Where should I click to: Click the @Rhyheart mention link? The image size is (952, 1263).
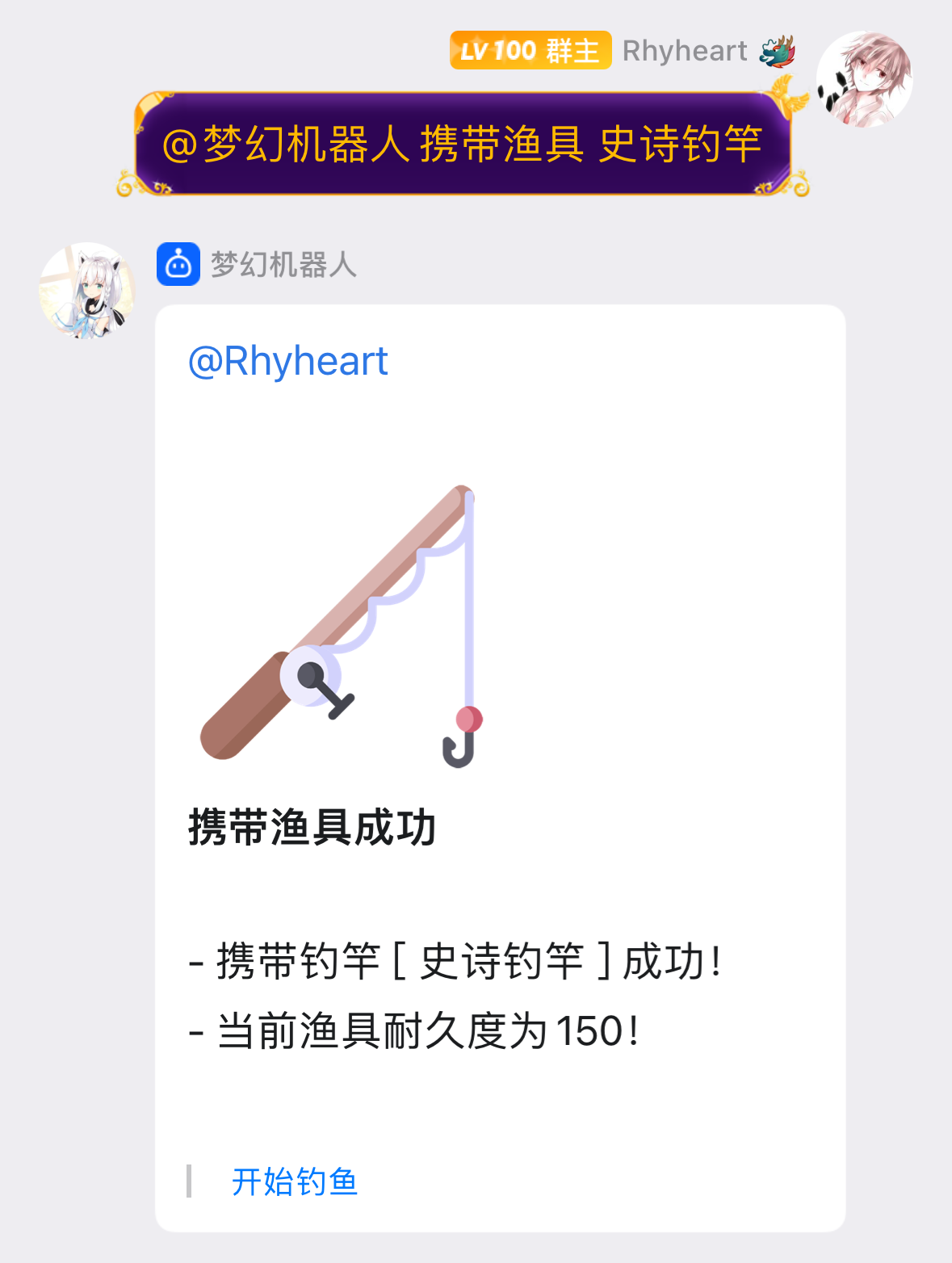[x=287, y=361]
